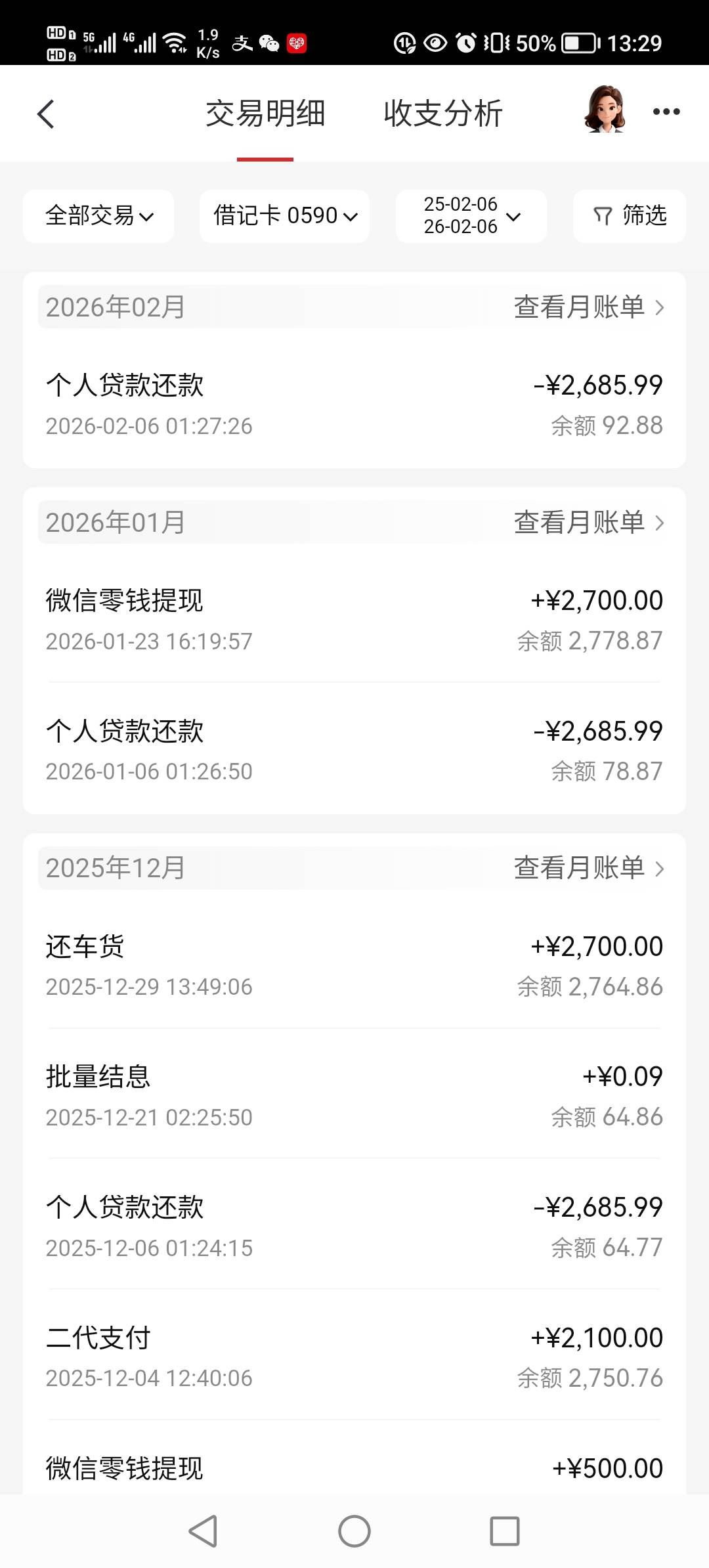709x1568 pixels.
Task: View the monthly bill for 2026年01月
Action: (x=588, y=523)
